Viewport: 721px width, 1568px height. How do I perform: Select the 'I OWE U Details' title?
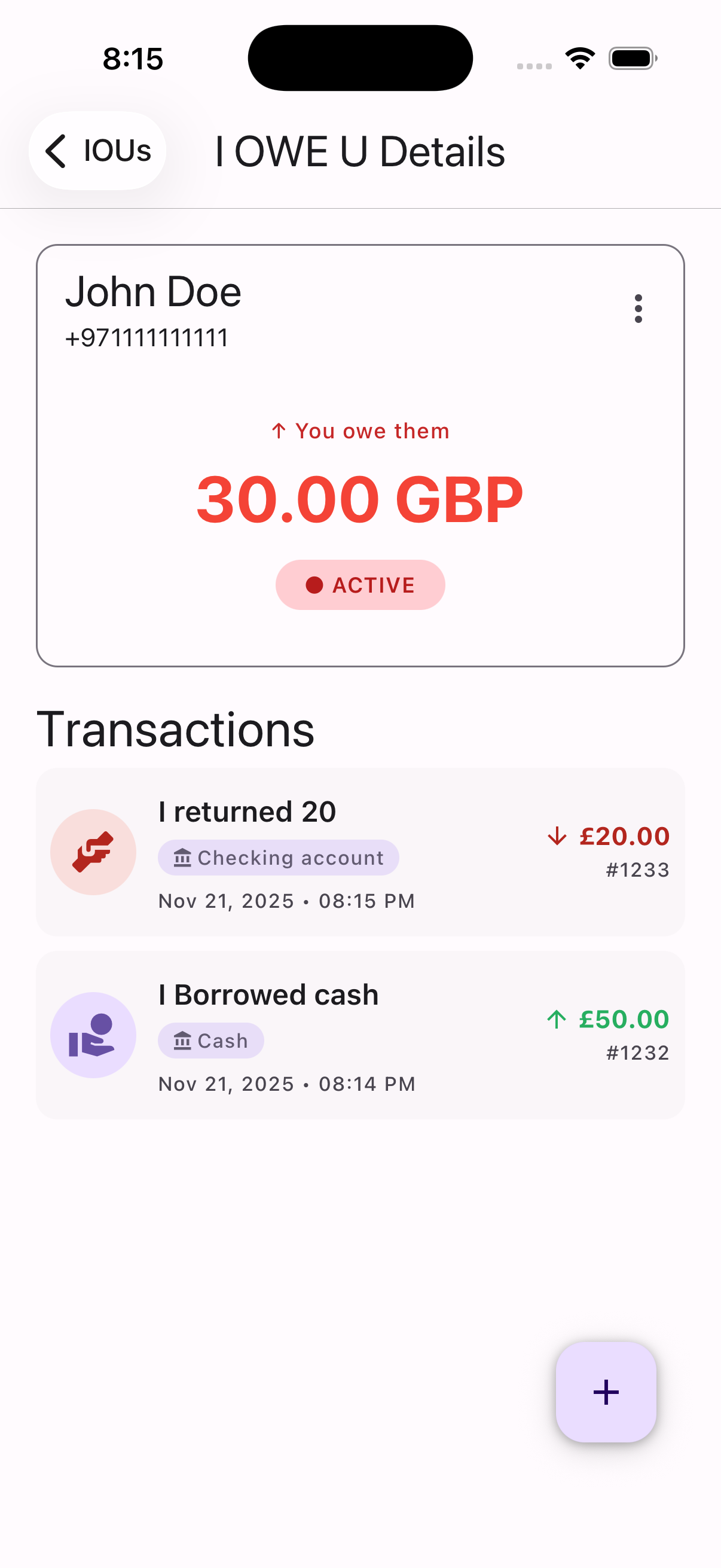click(x=359, y=151)
